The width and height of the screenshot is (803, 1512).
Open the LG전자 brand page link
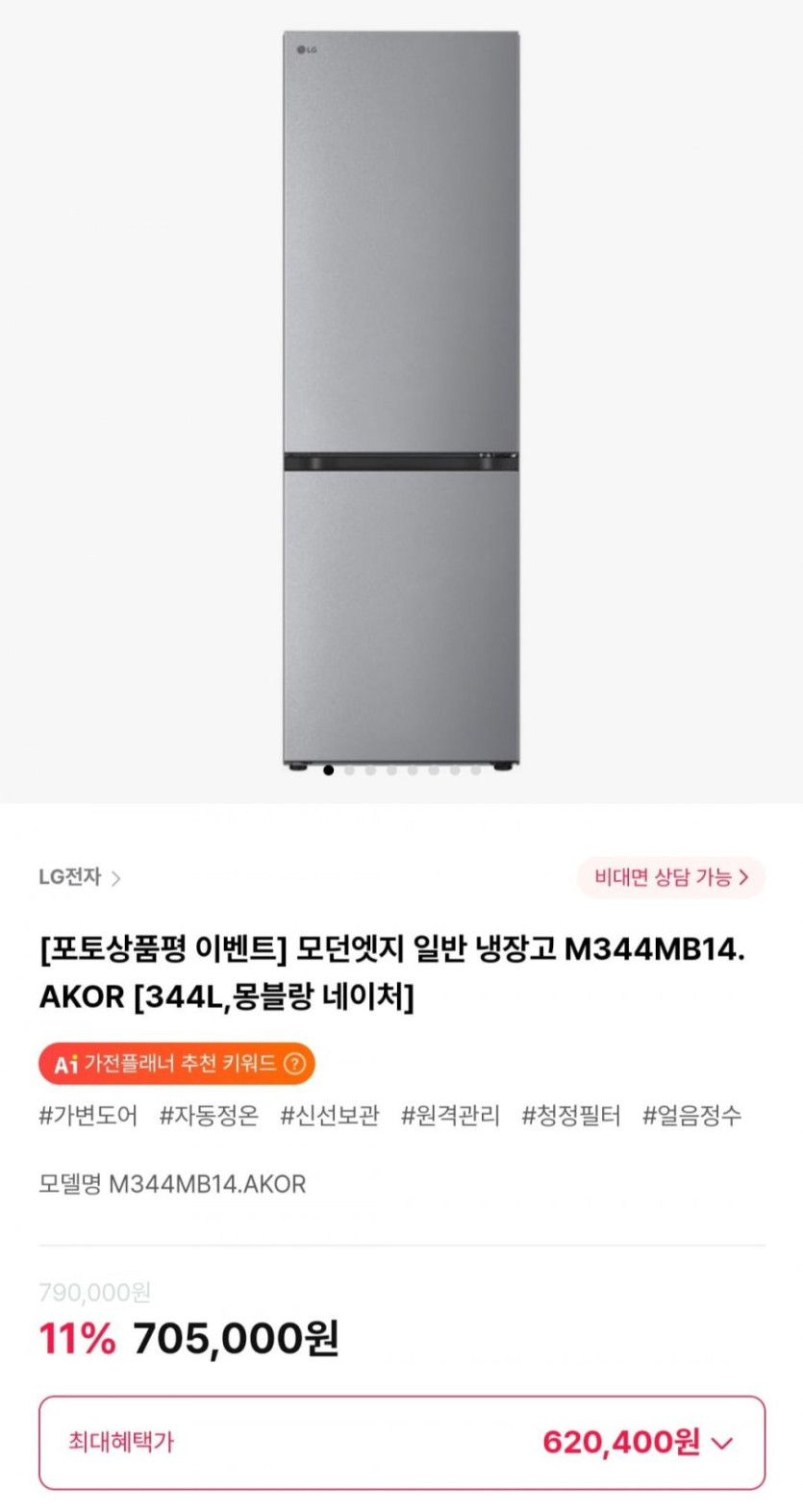pyautogui.click(x=80, y=877)
